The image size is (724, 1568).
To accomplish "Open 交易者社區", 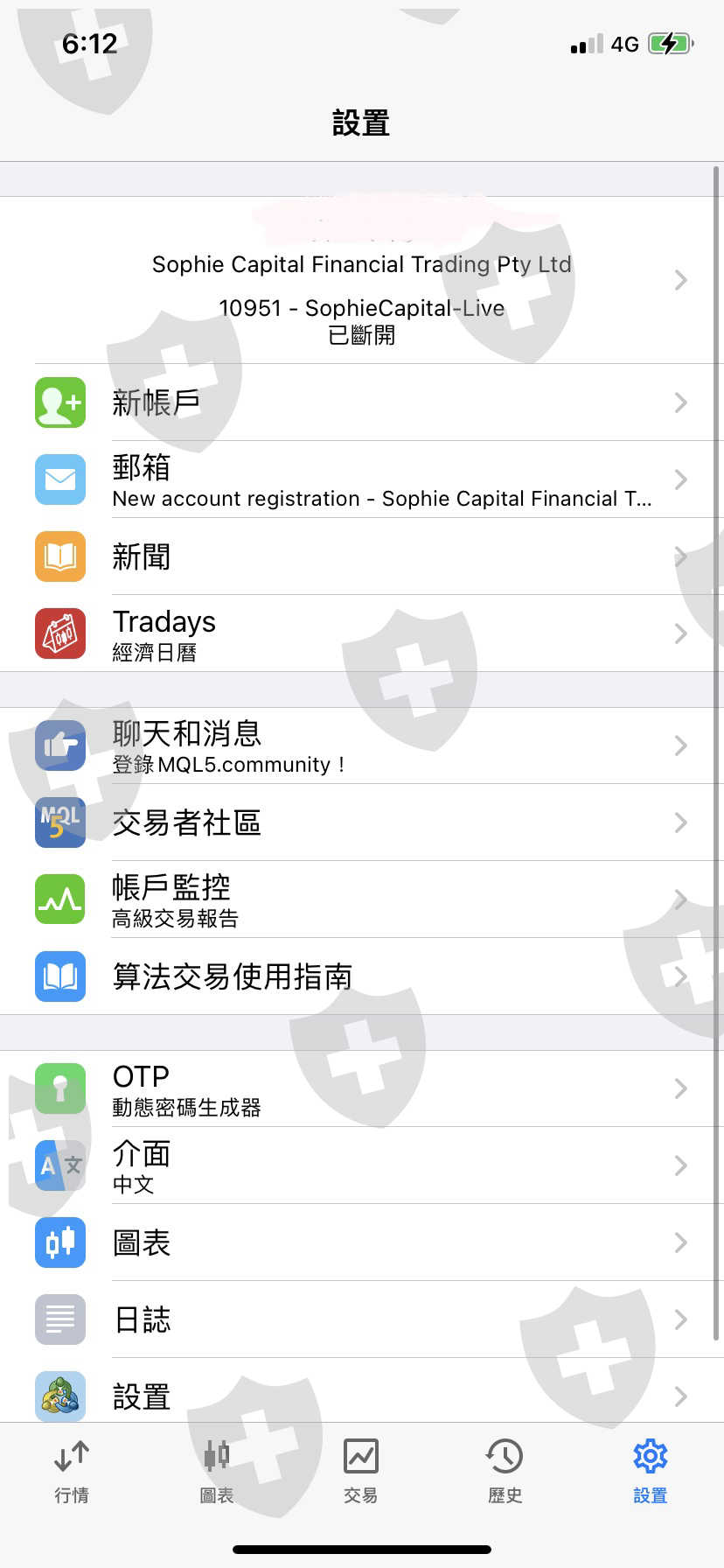I will pyautogui.click(x=362, y=822).
